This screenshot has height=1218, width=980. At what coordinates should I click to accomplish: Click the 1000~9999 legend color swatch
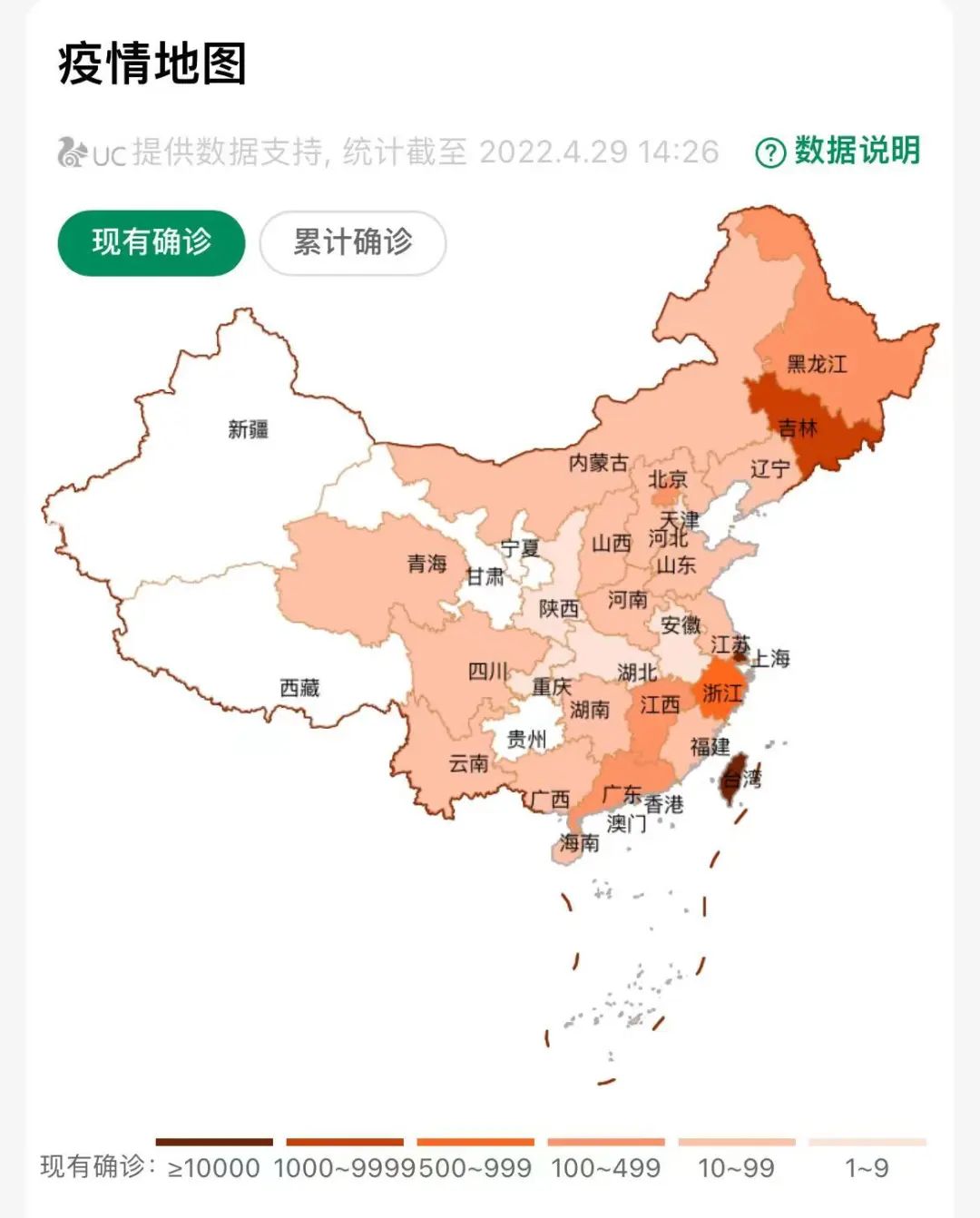click(343, 1144)
